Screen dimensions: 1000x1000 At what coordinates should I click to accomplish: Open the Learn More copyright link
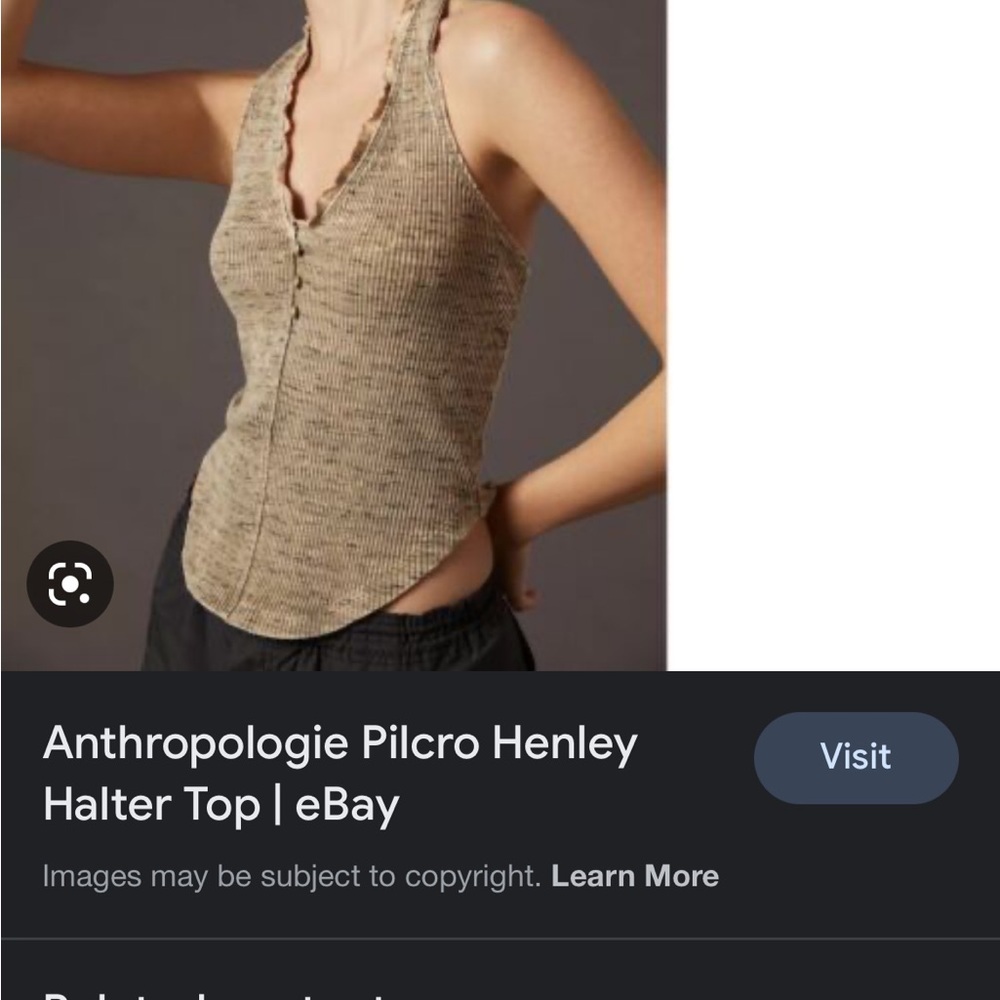[635, 876]
